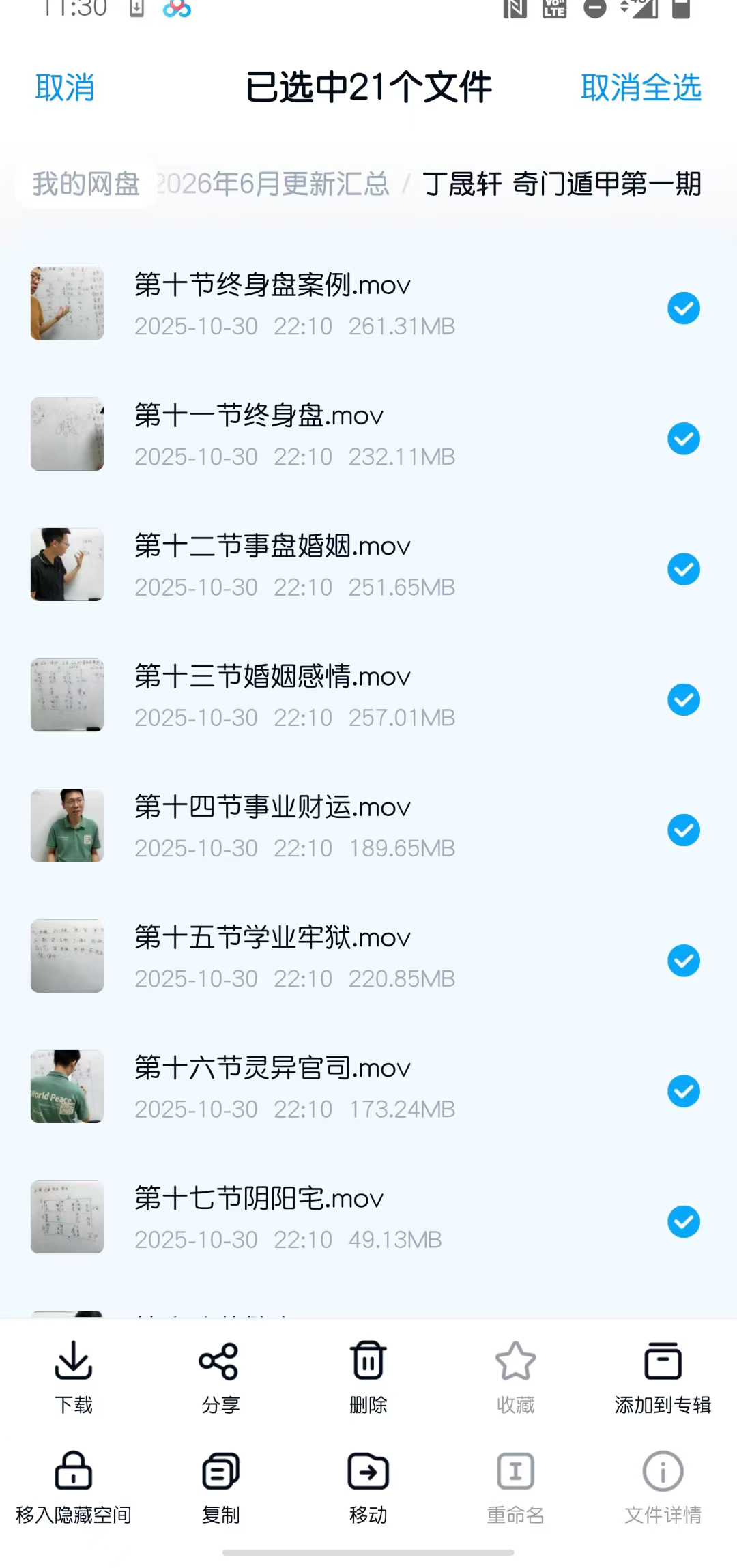Deselect 第十二节事盘婚姻.mov checkmark
737x1568 pixels.
tap(683, 569)
